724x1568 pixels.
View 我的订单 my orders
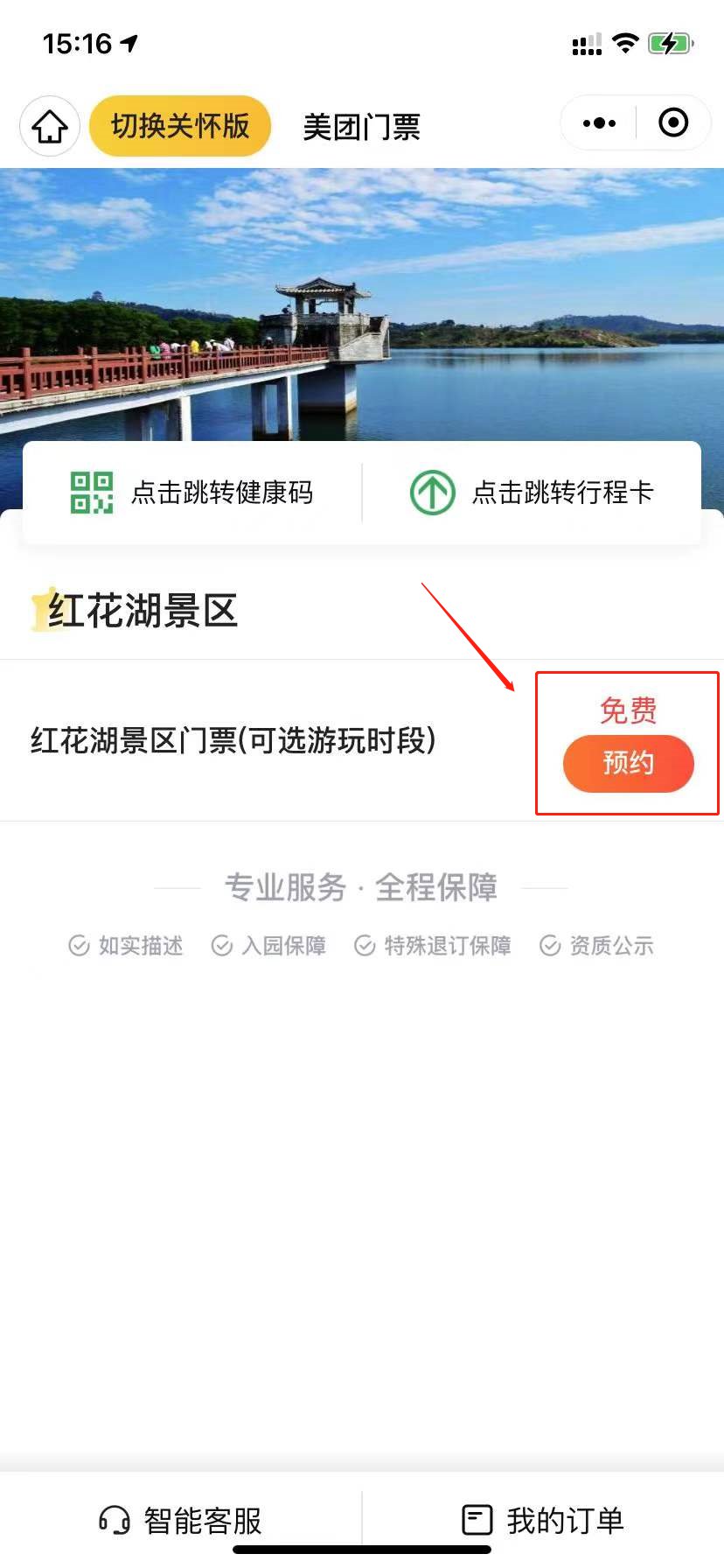[x=542, y=1521]
